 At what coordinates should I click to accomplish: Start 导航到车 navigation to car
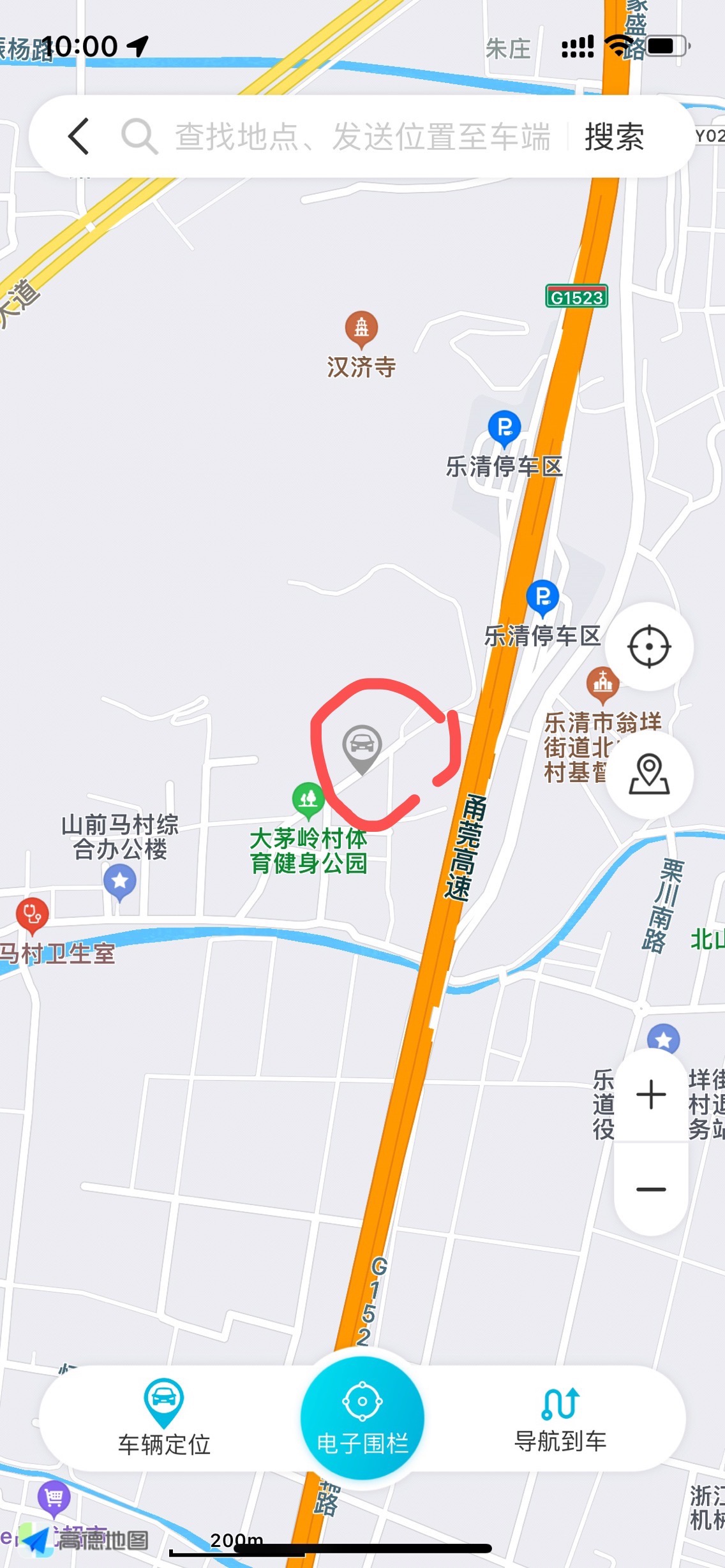point(560,1419)
